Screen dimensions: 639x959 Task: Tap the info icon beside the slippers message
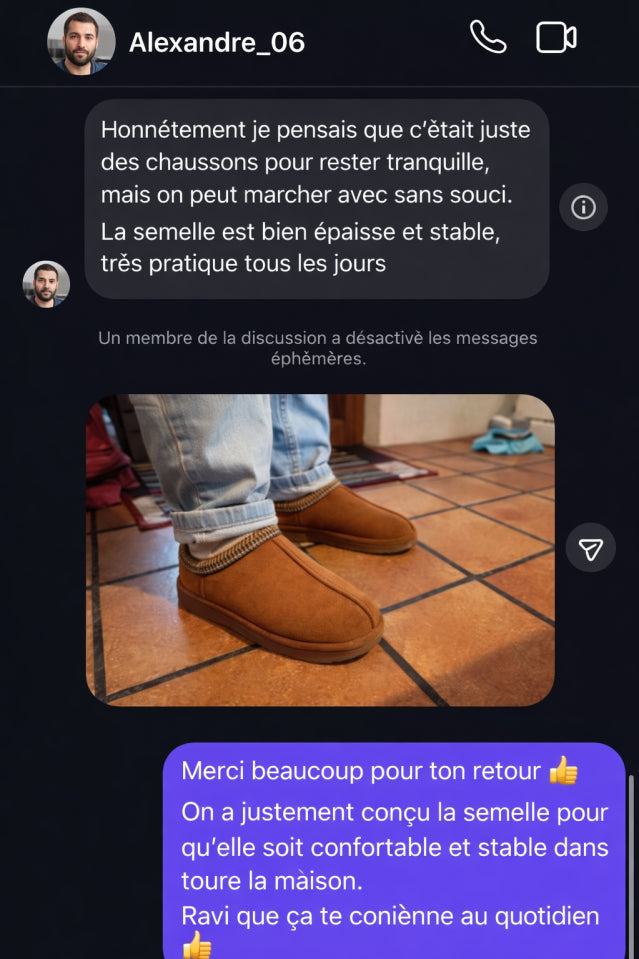(x=583, y=207)
